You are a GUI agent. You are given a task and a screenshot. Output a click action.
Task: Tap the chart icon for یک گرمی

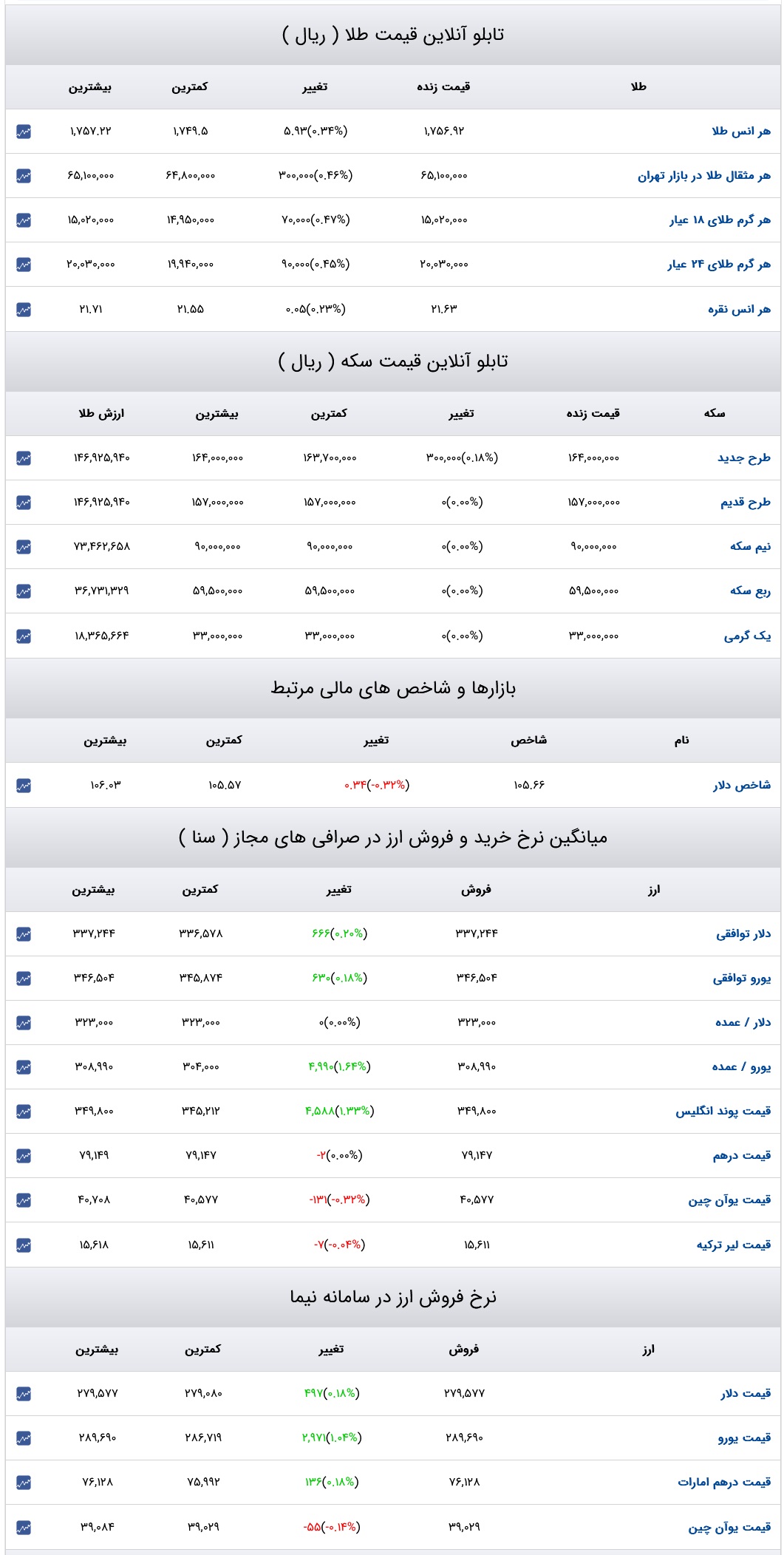point(24,636)
